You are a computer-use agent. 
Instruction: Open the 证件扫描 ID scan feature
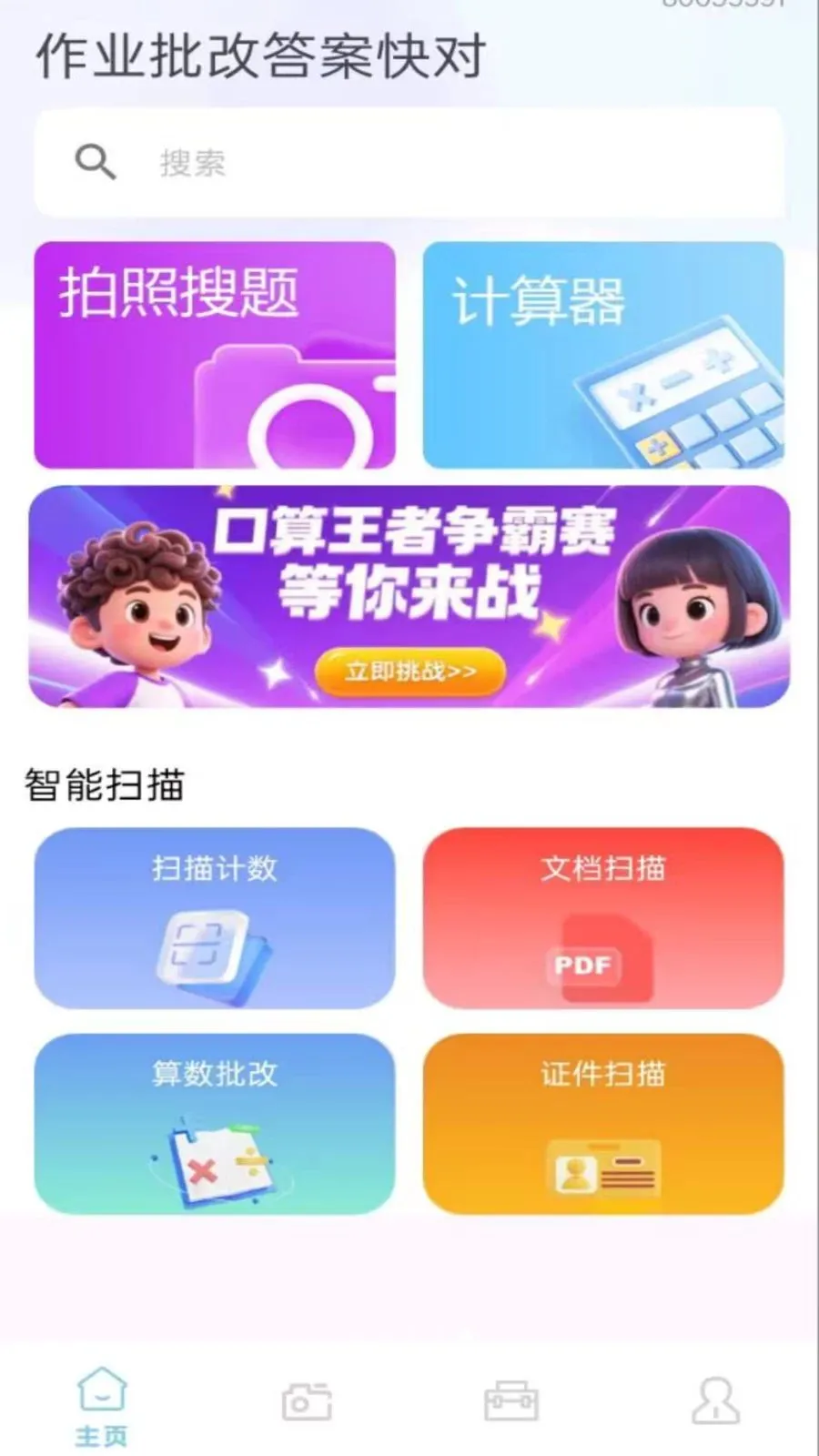(x=603, y=1124)
